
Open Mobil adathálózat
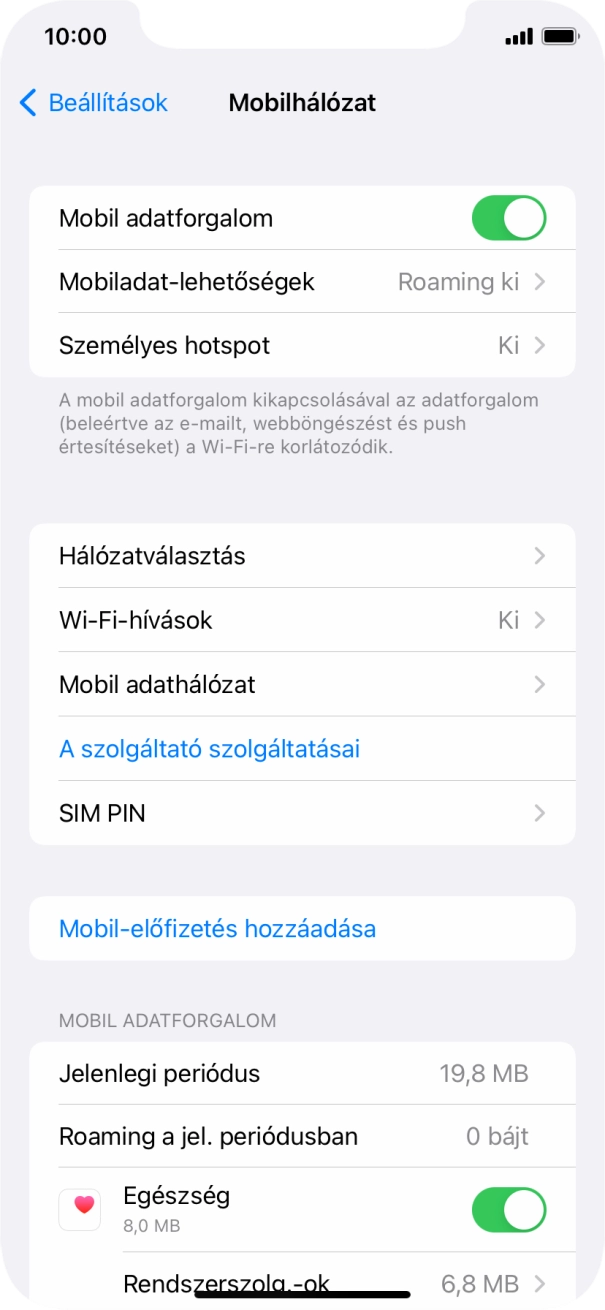coord(302,685)
